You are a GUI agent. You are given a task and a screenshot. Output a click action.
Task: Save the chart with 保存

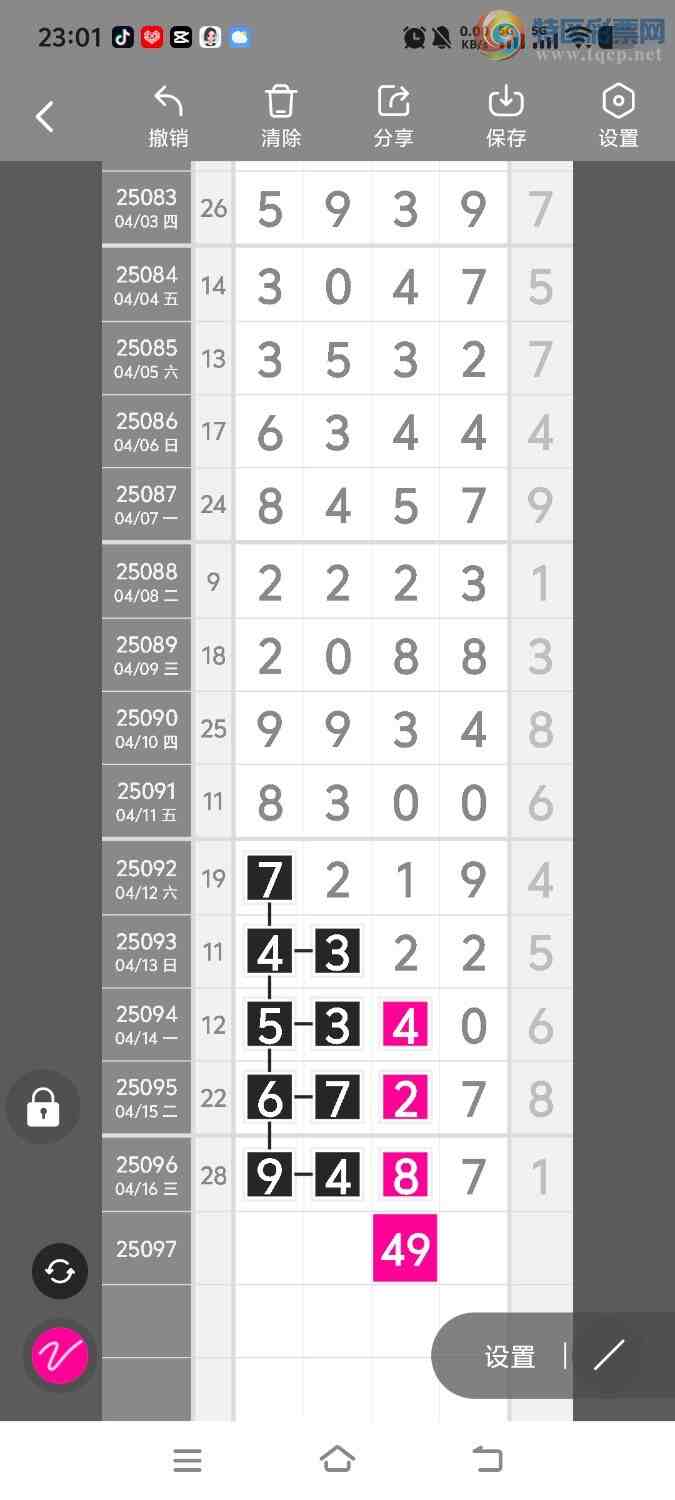pyautogui.click(x=506, y=117)
